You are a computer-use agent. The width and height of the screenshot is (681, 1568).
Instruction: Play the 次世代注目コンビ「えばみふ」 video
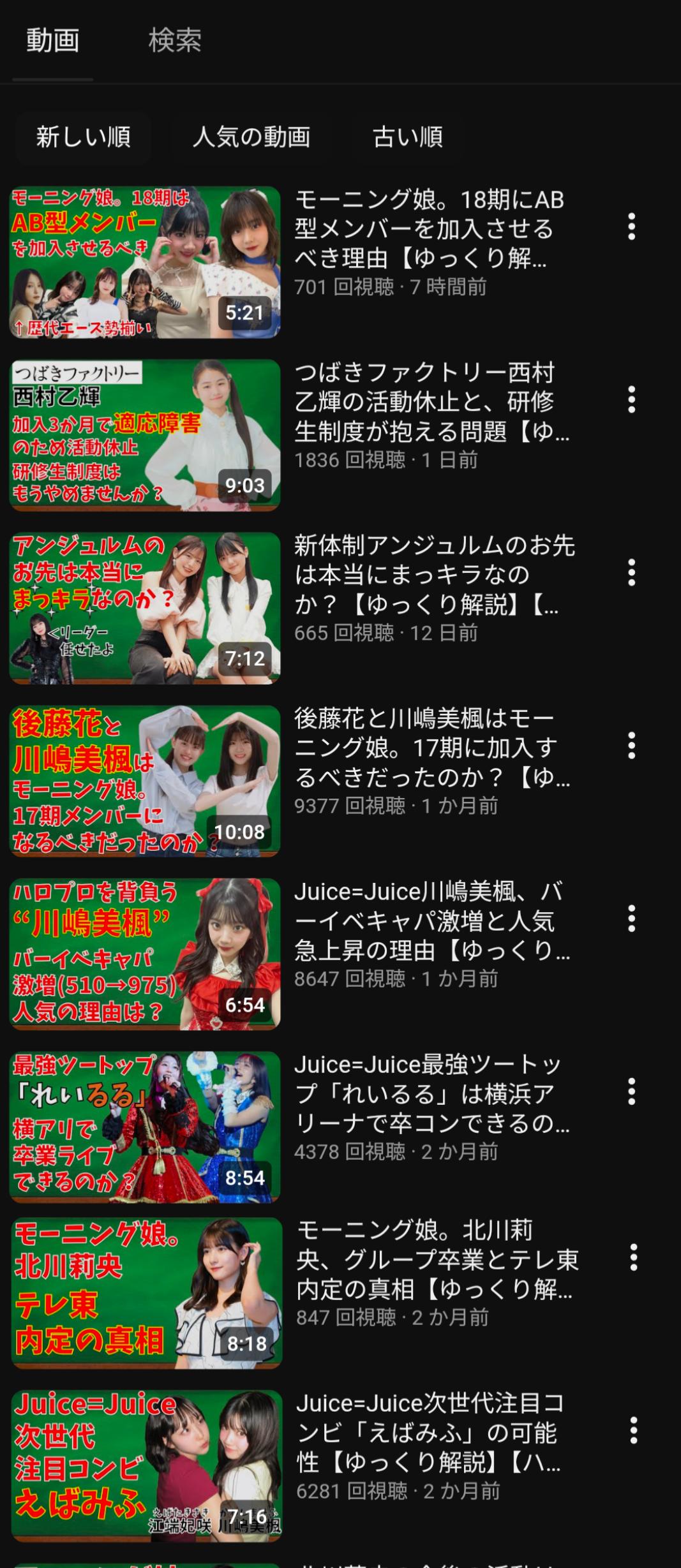pos(146,1465)
